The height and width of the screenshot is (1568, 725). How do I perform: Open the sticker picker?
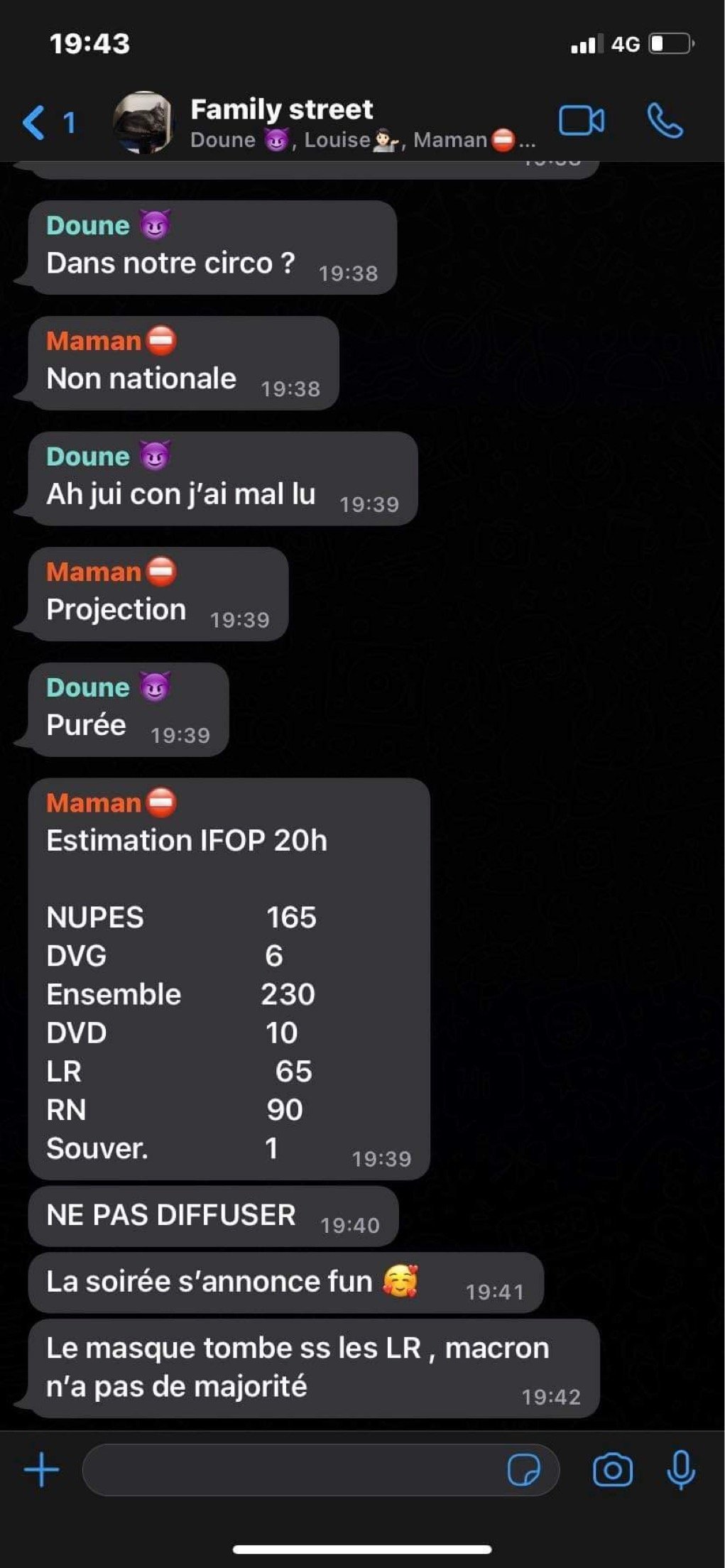coord(523,1469)
